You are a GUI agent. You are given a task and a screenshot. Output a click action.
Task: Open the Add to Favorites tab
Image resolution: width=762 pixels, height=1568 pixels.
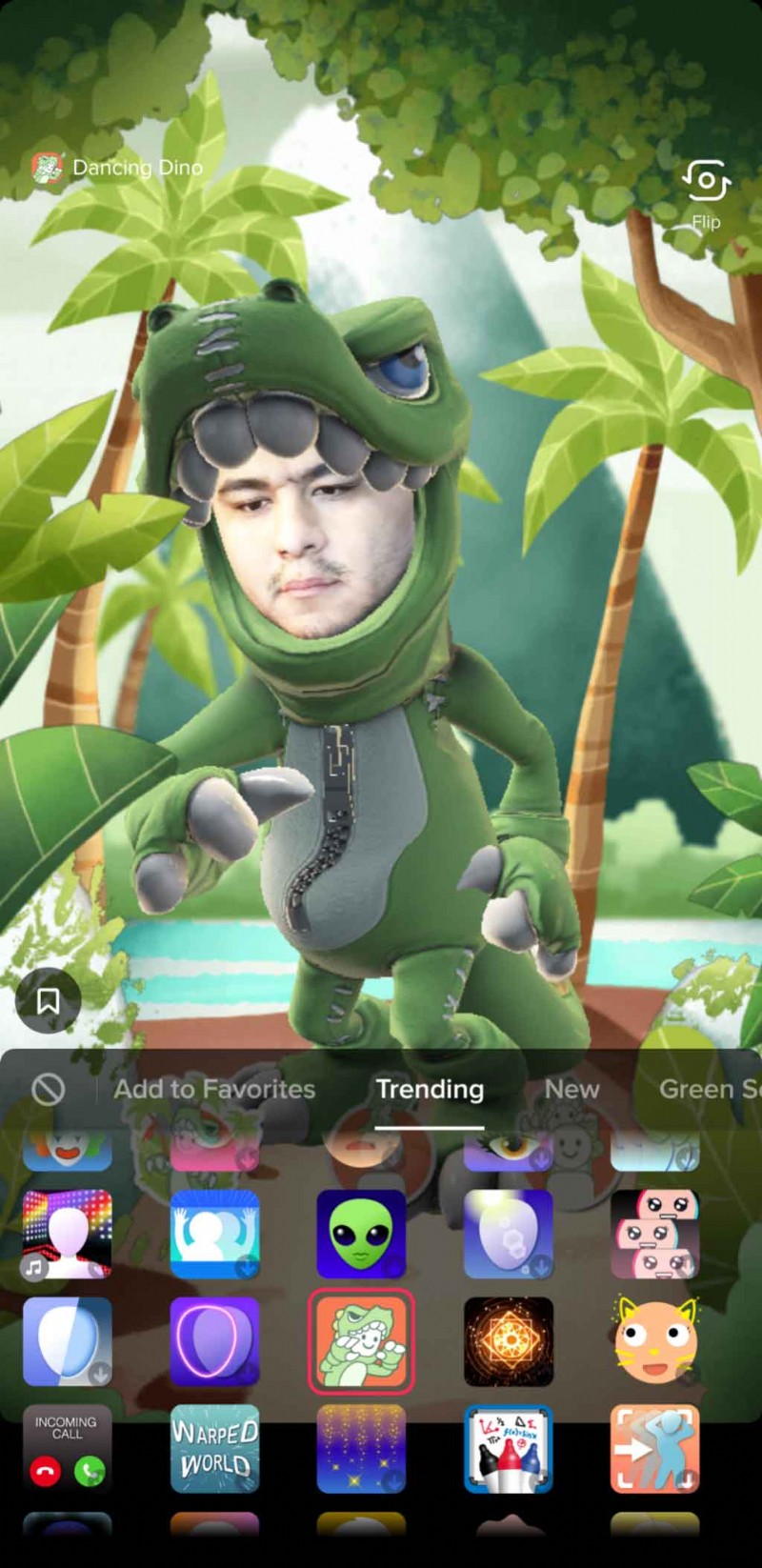click(214, 1089)
